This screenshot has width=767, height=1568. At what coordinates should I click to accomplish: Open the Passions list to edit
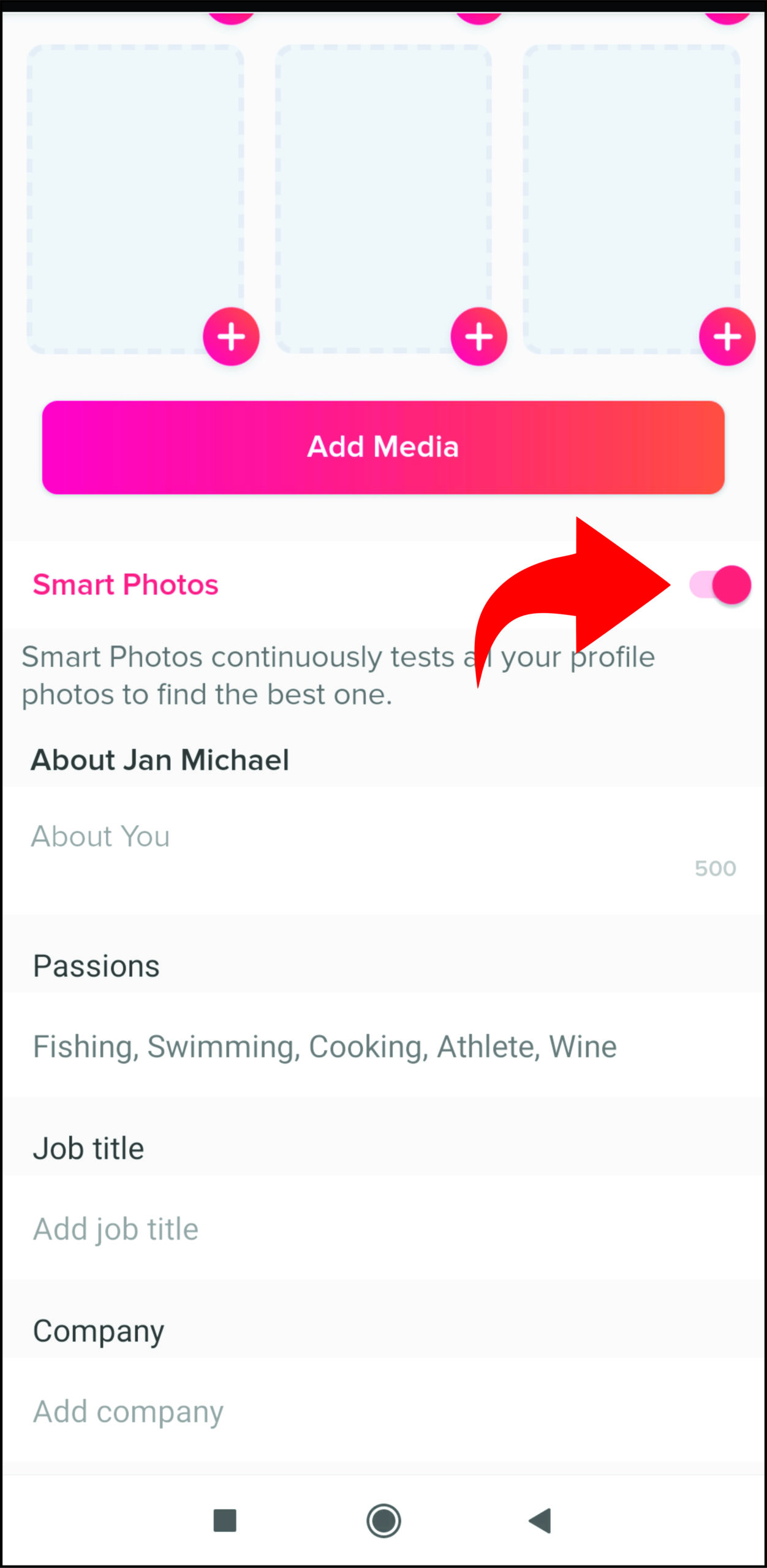coord(325,1046)
